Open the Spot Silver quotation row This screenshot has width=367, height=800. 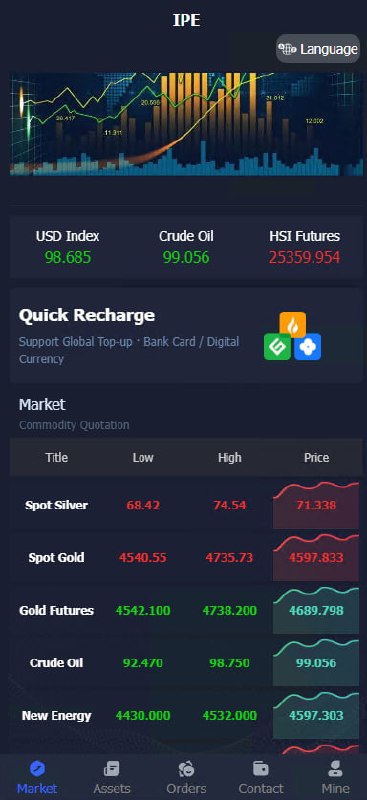coord(186,505)
